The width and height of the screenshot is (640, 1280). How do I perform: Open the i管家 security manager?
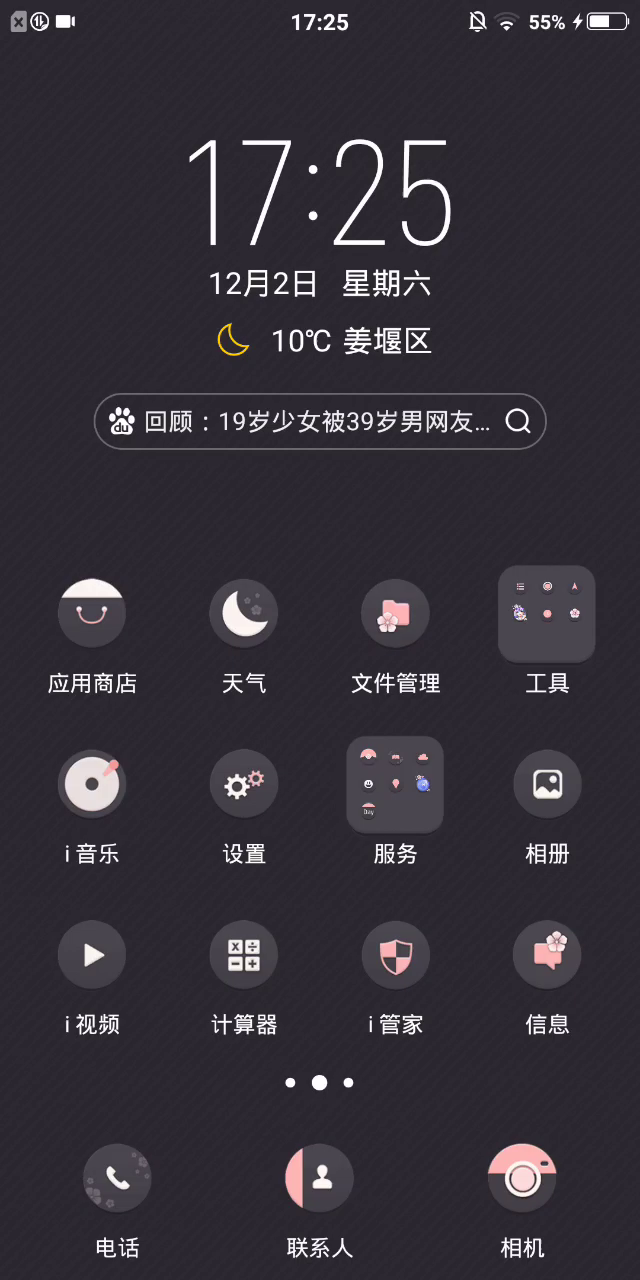[x=395, y=955]
